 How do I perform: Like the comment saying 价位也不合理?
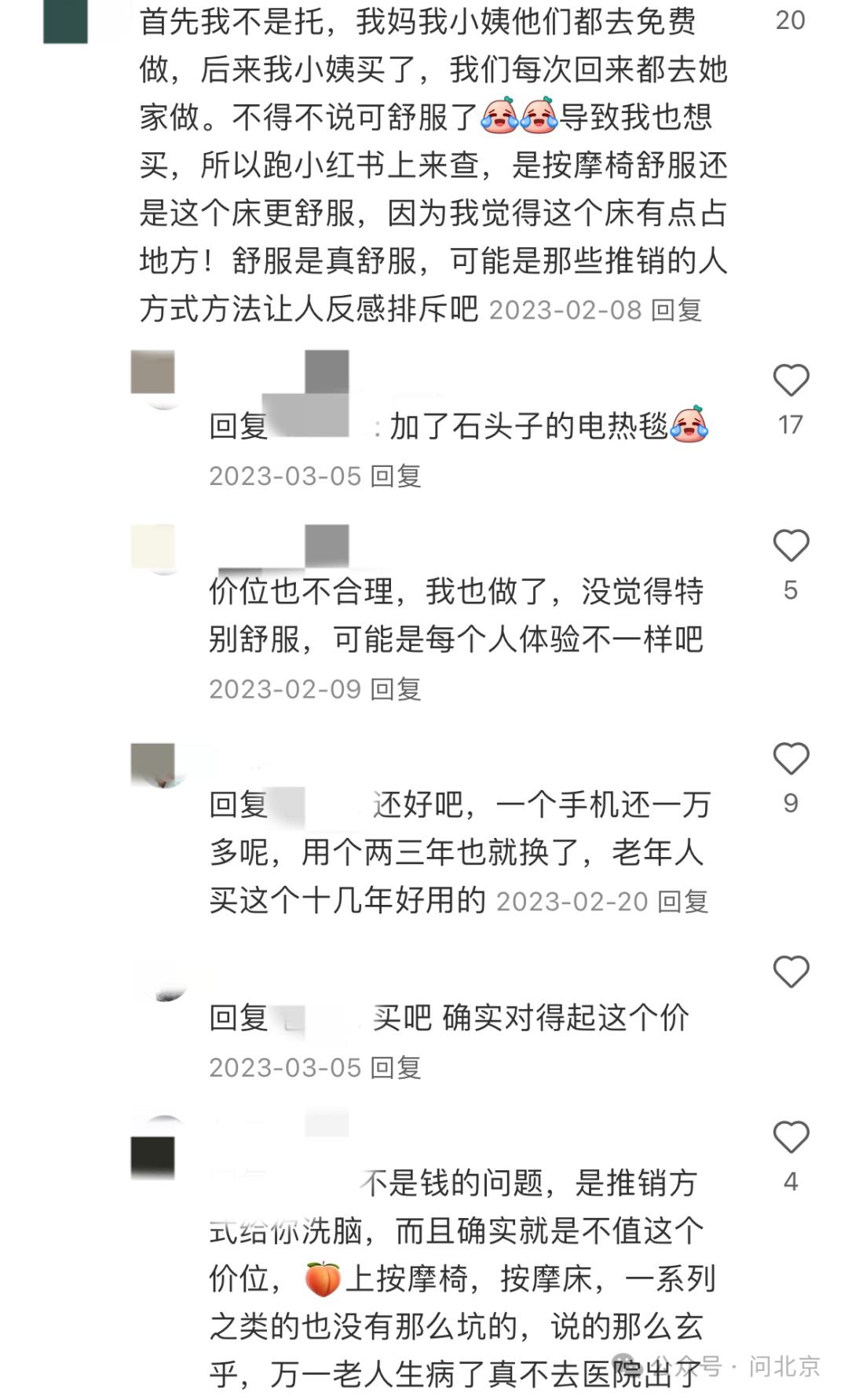click(791, 546)
